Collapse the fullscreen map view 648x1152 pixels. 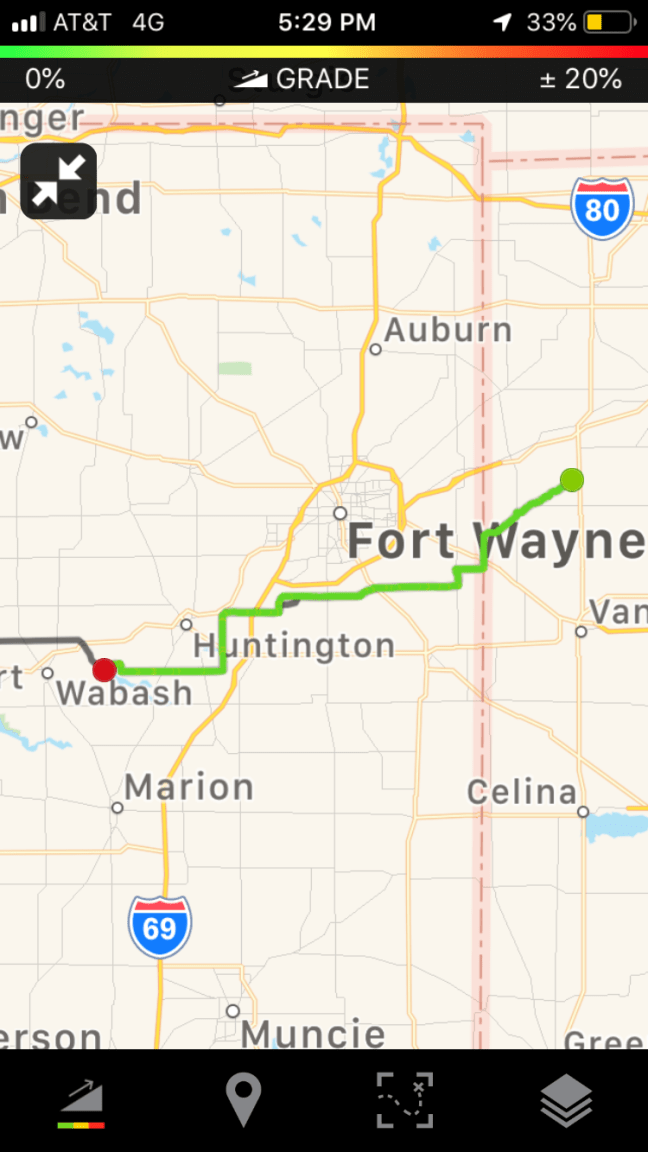tap(58, 181)
